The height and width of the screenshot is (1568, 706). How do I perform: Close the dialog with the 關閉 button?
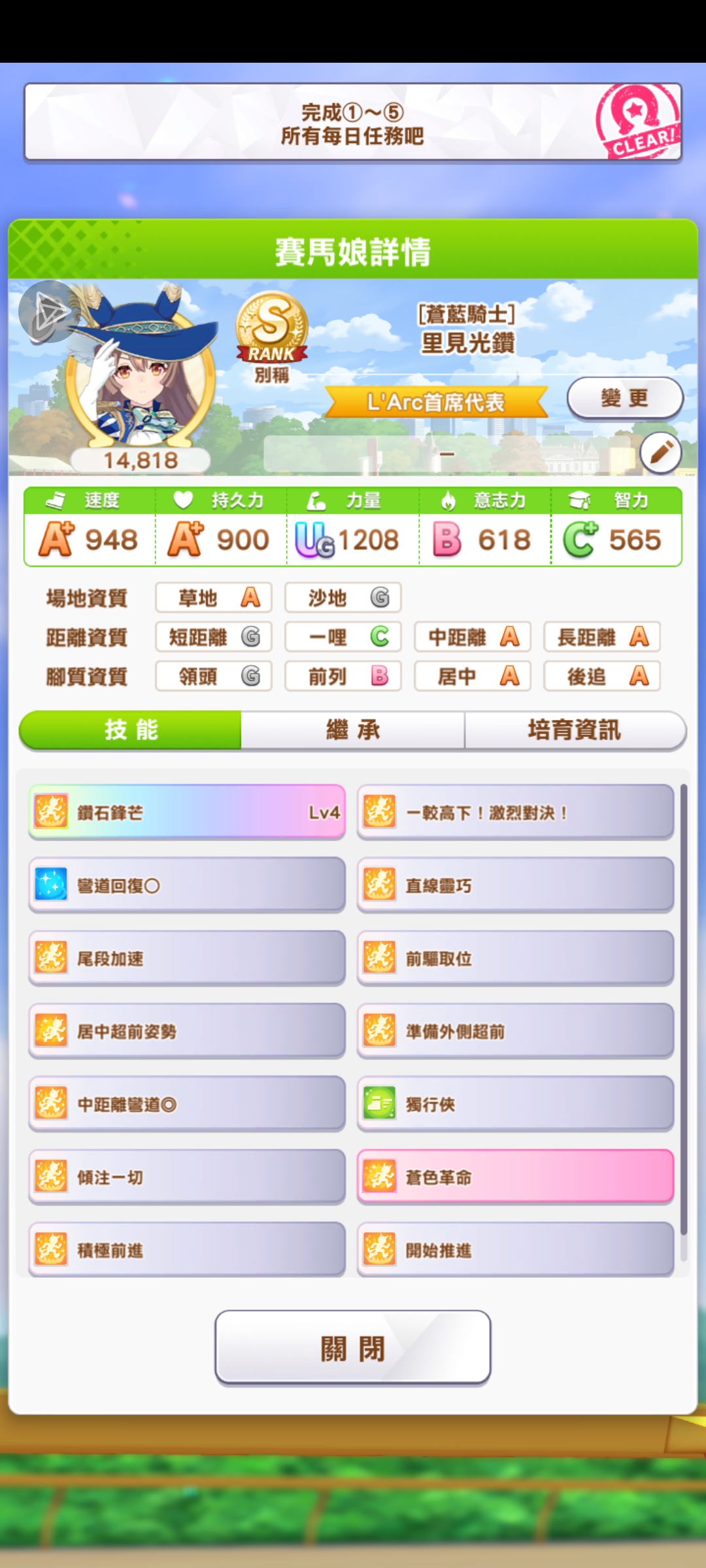[352, 1347]
